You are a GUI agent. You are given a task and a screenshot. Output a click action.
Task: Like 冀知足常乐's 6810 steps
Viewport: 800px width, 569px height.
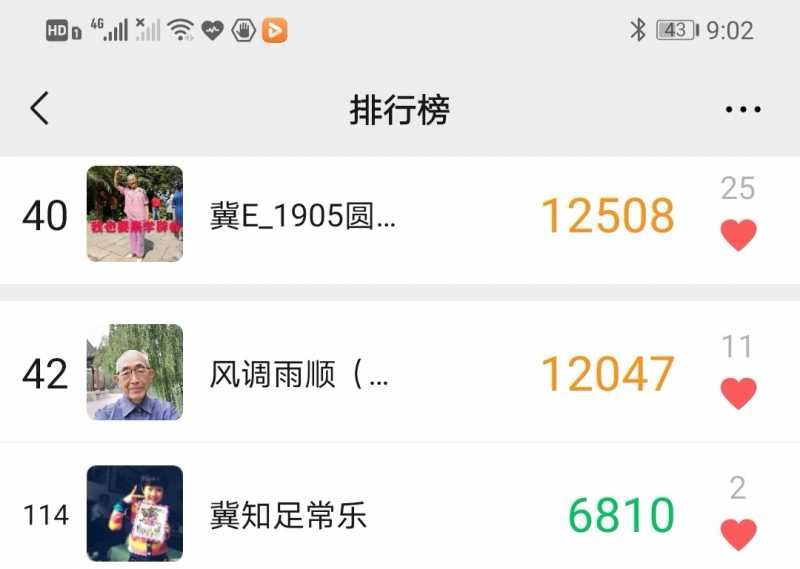tap(738, 535)
